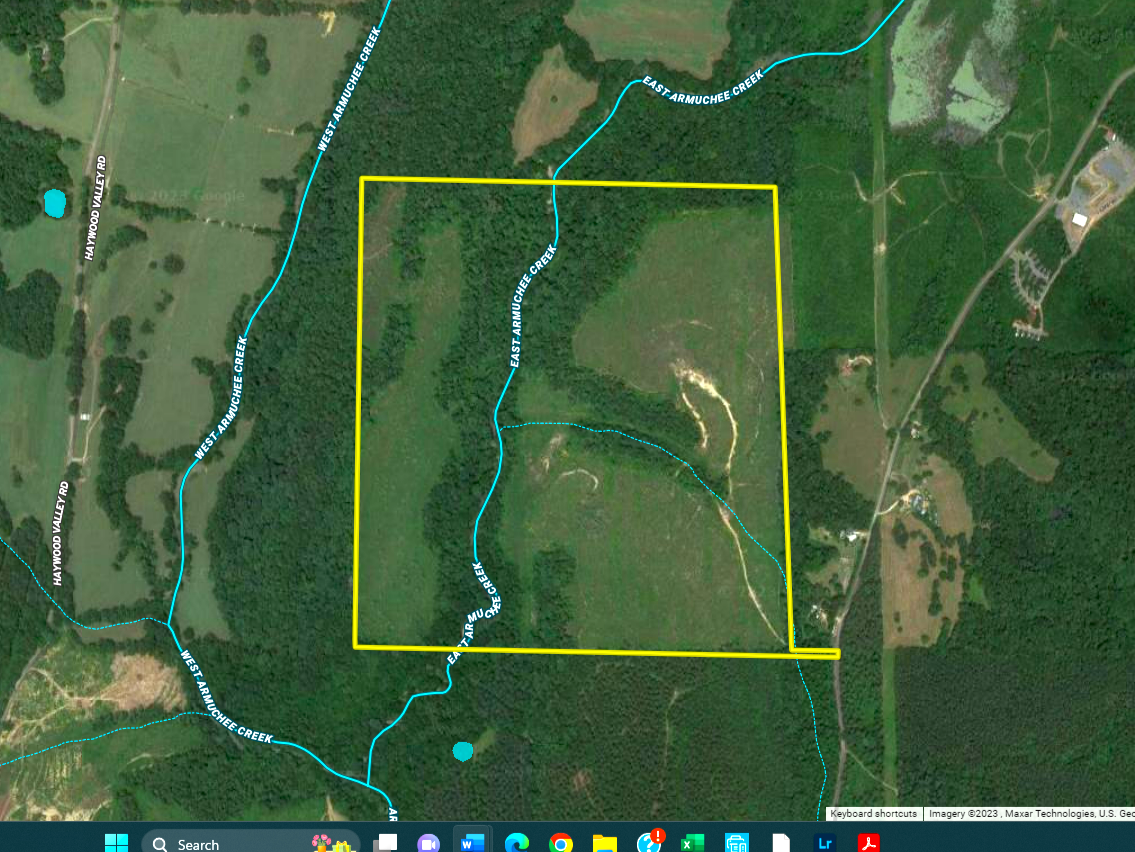Viewport: 1135px width, 852px height.
Task: Switch to Microsoft Word on the taskbar
Action: coord(472,843)
